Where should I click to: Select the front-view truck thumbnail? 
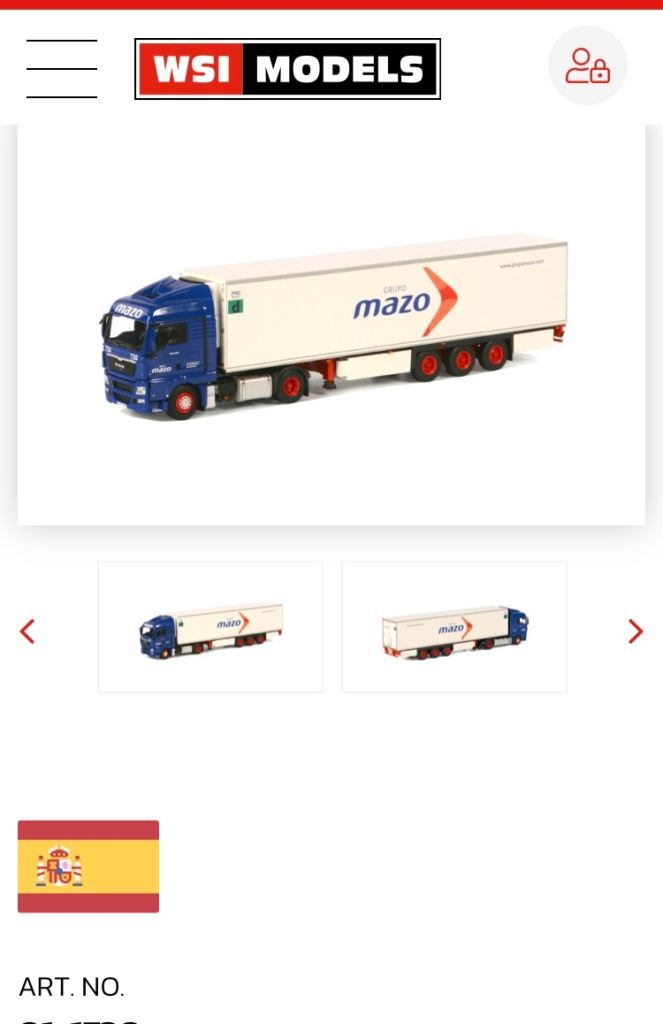pos(210,627)
